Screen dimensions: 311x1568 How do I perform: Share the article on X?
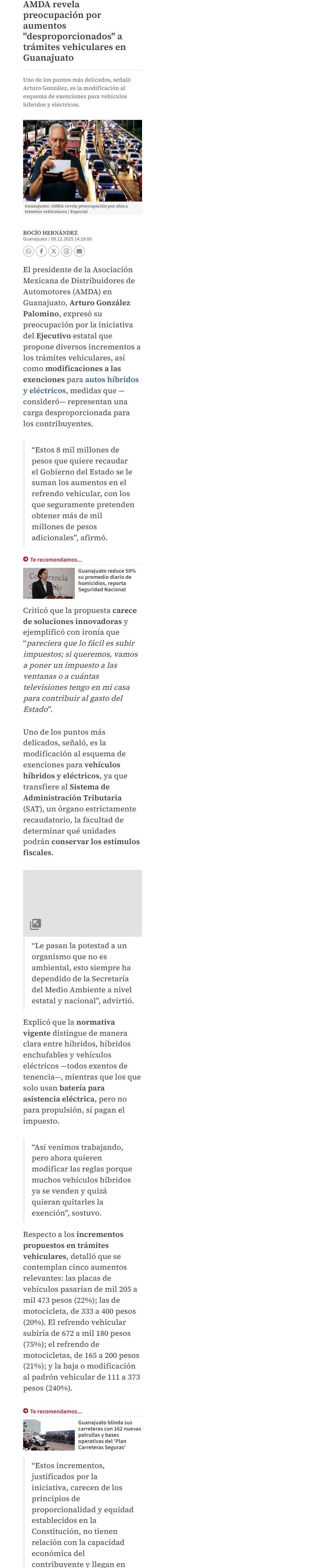54,251
